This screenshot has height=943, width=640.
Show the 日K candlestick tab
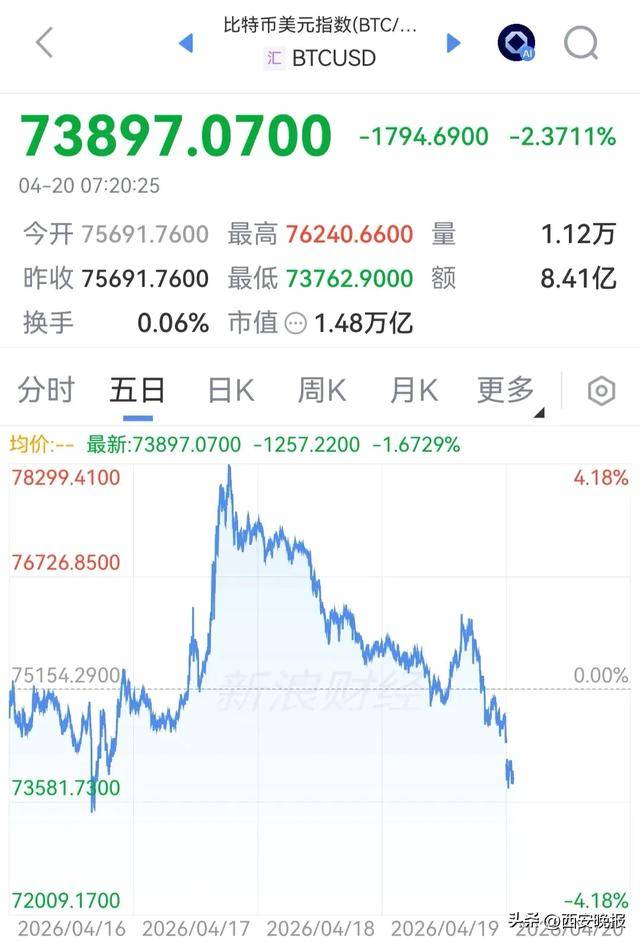[231, 391]
